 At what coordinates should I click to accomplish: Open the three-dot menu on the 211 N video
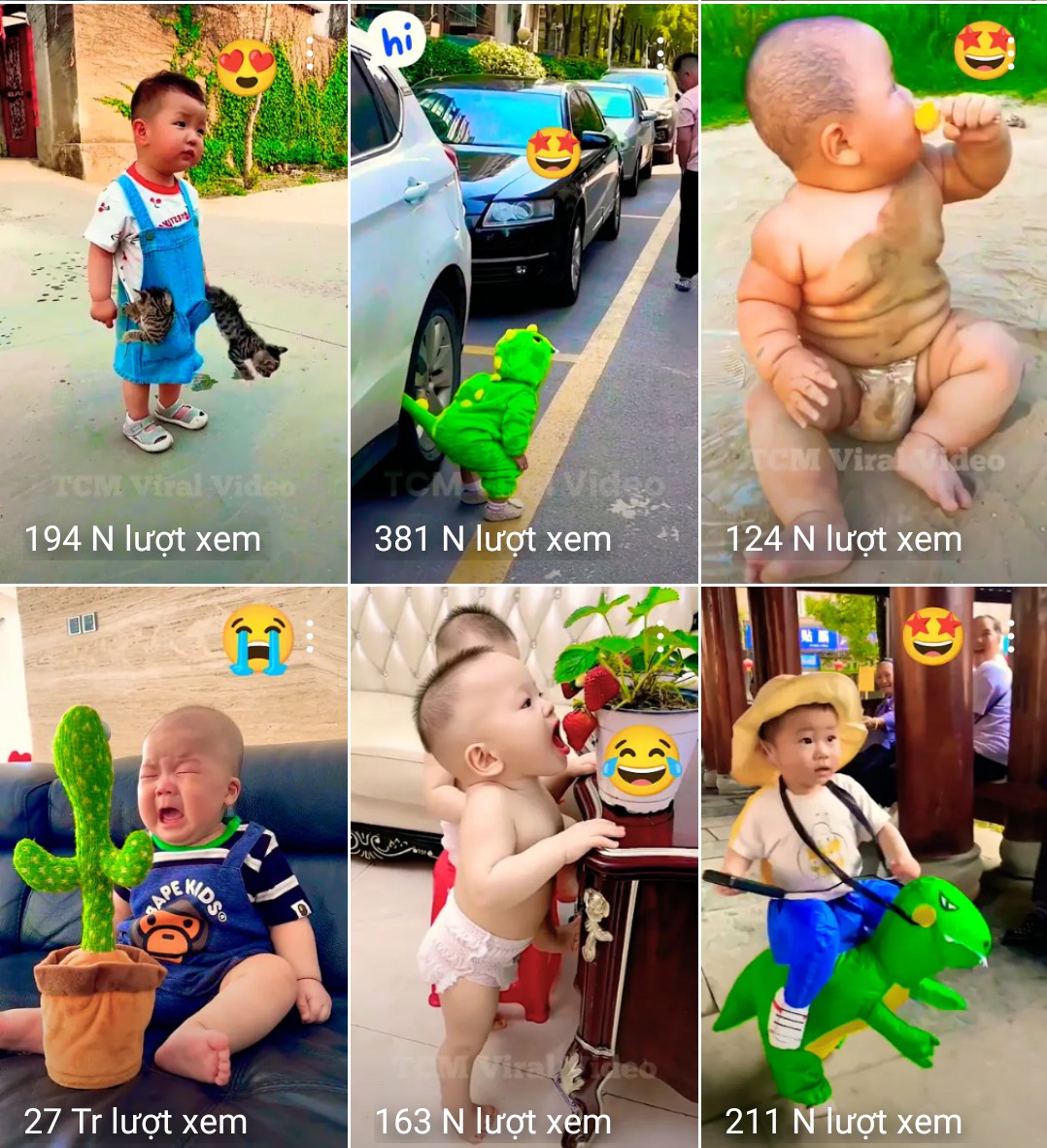click(1011, 636)
